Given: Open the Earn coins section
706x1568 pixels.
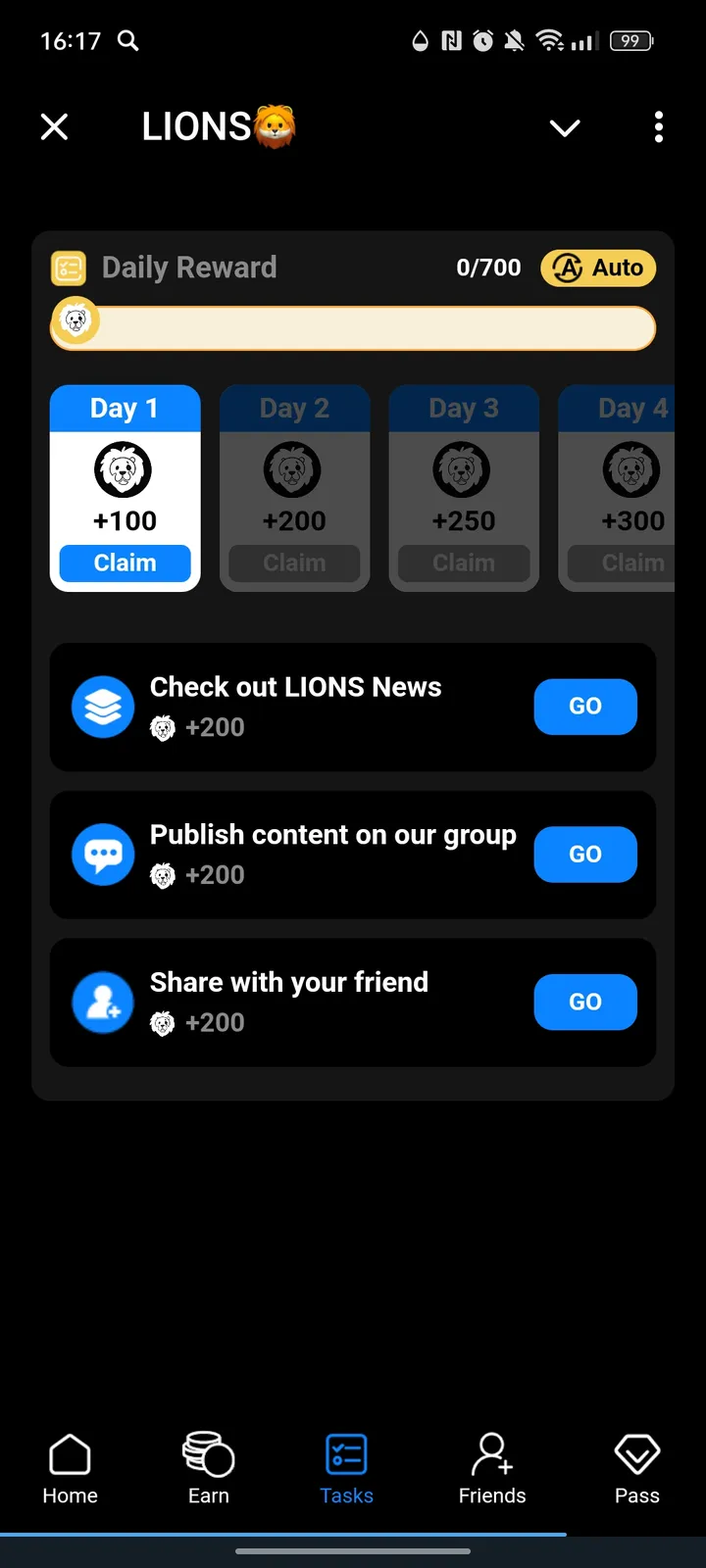Looking at the screenshot, I should tap(208, 1454).
